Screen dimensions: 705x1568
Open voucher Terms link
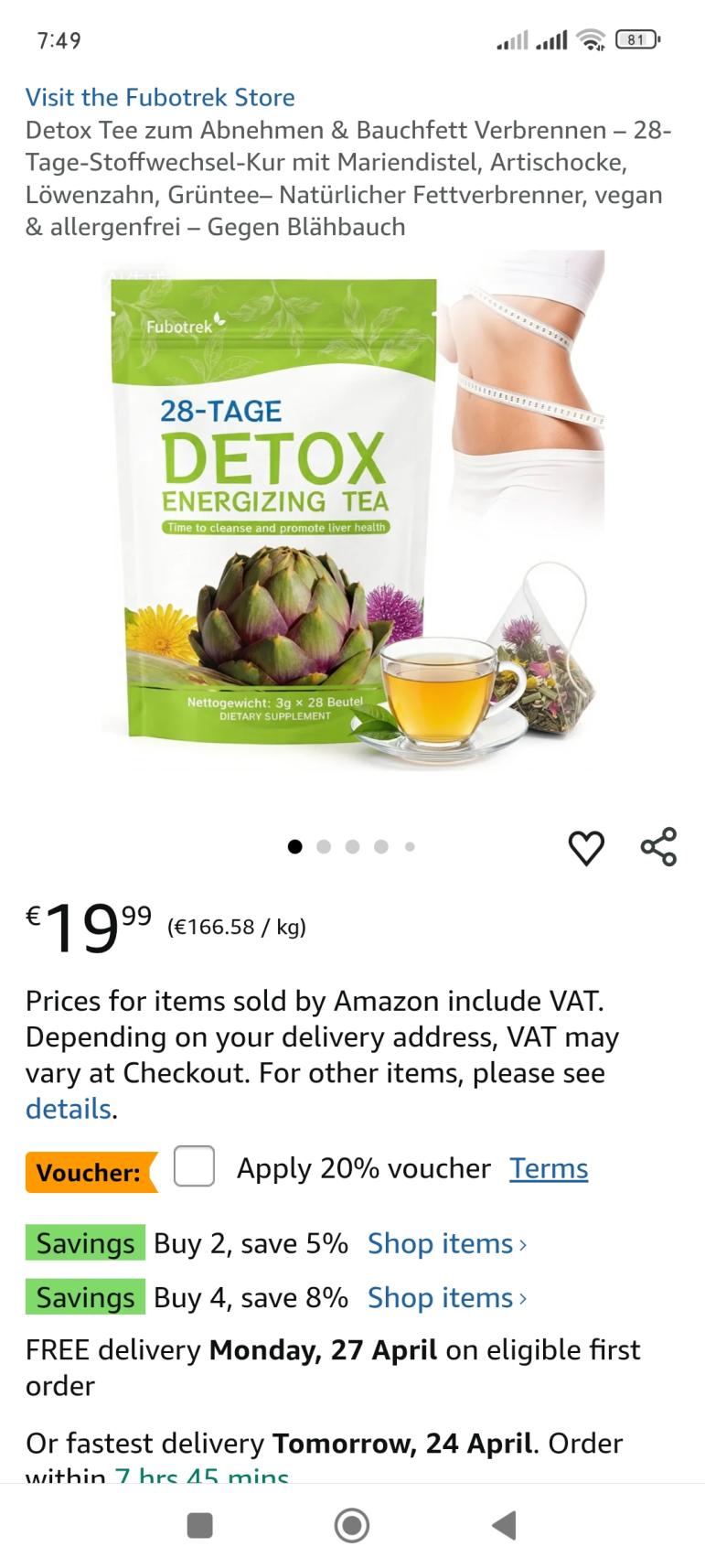click(x=549, y=1168)
